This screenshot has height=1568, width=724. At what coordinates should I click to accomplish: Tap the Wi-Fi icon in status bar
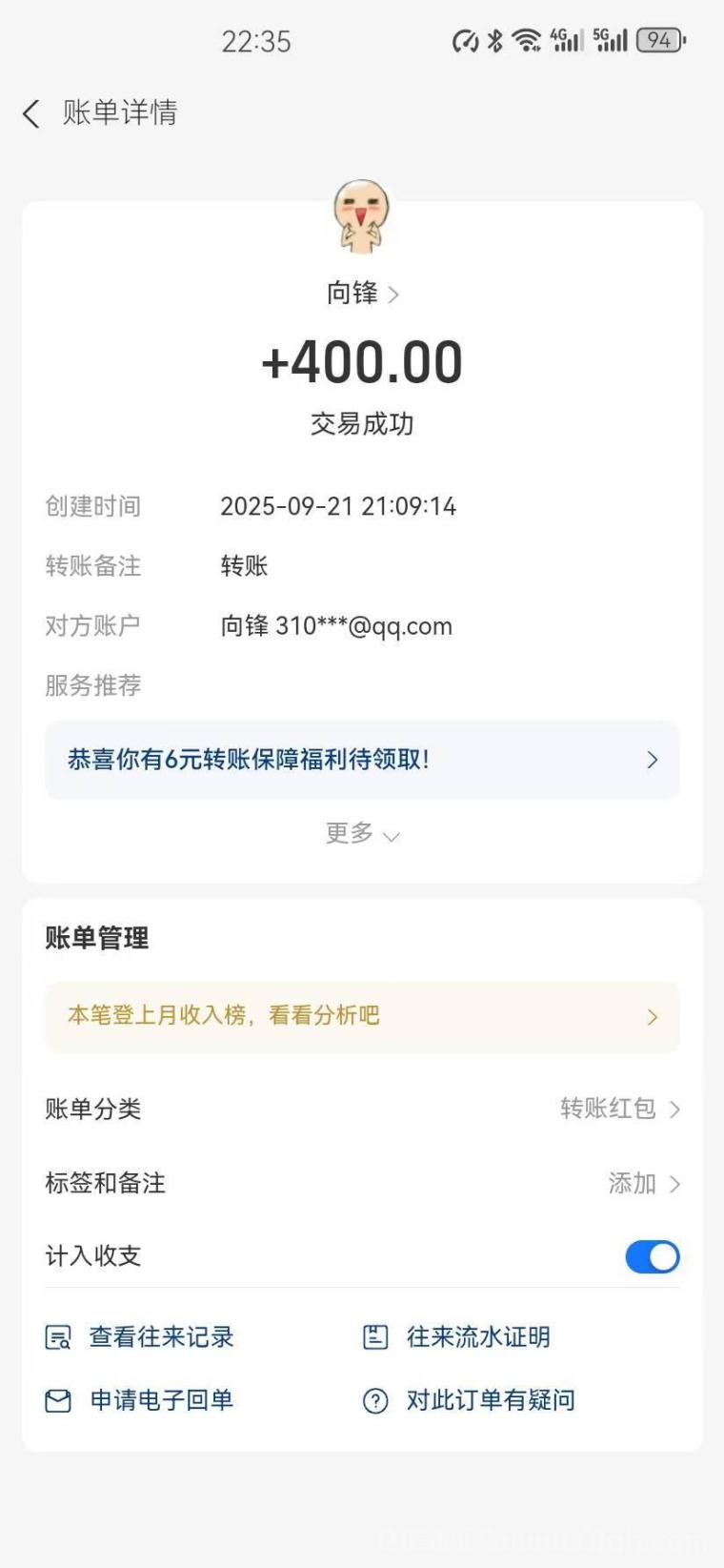[527, 40]
